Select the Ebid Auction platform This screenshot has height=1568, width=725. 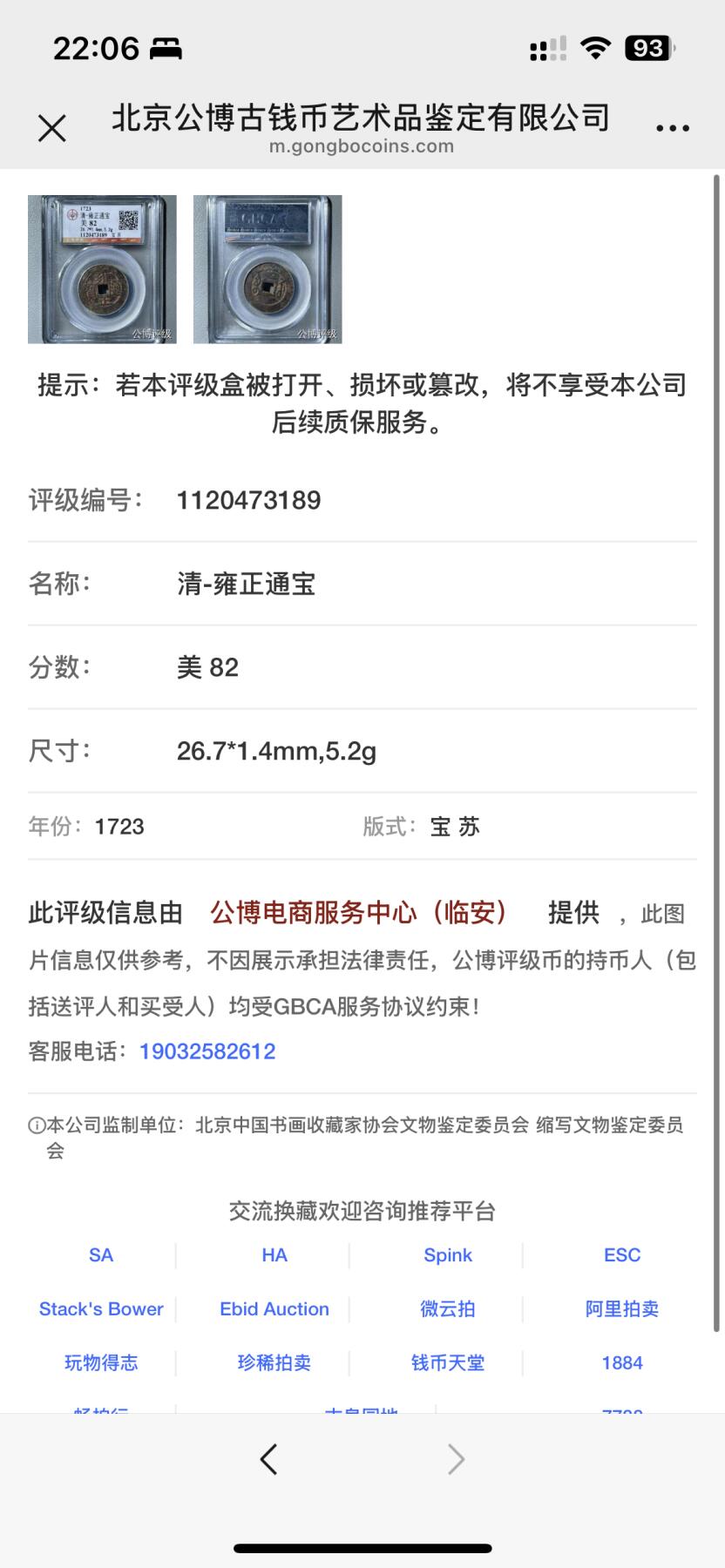pyautogui.click(x=274, y=1308)
